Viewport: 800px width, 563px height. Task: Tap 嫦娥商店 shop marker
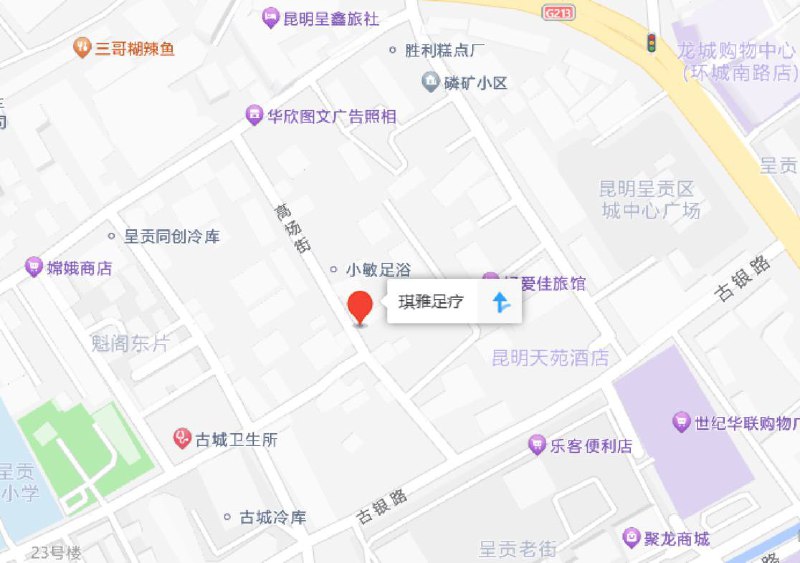click(34, 268)
